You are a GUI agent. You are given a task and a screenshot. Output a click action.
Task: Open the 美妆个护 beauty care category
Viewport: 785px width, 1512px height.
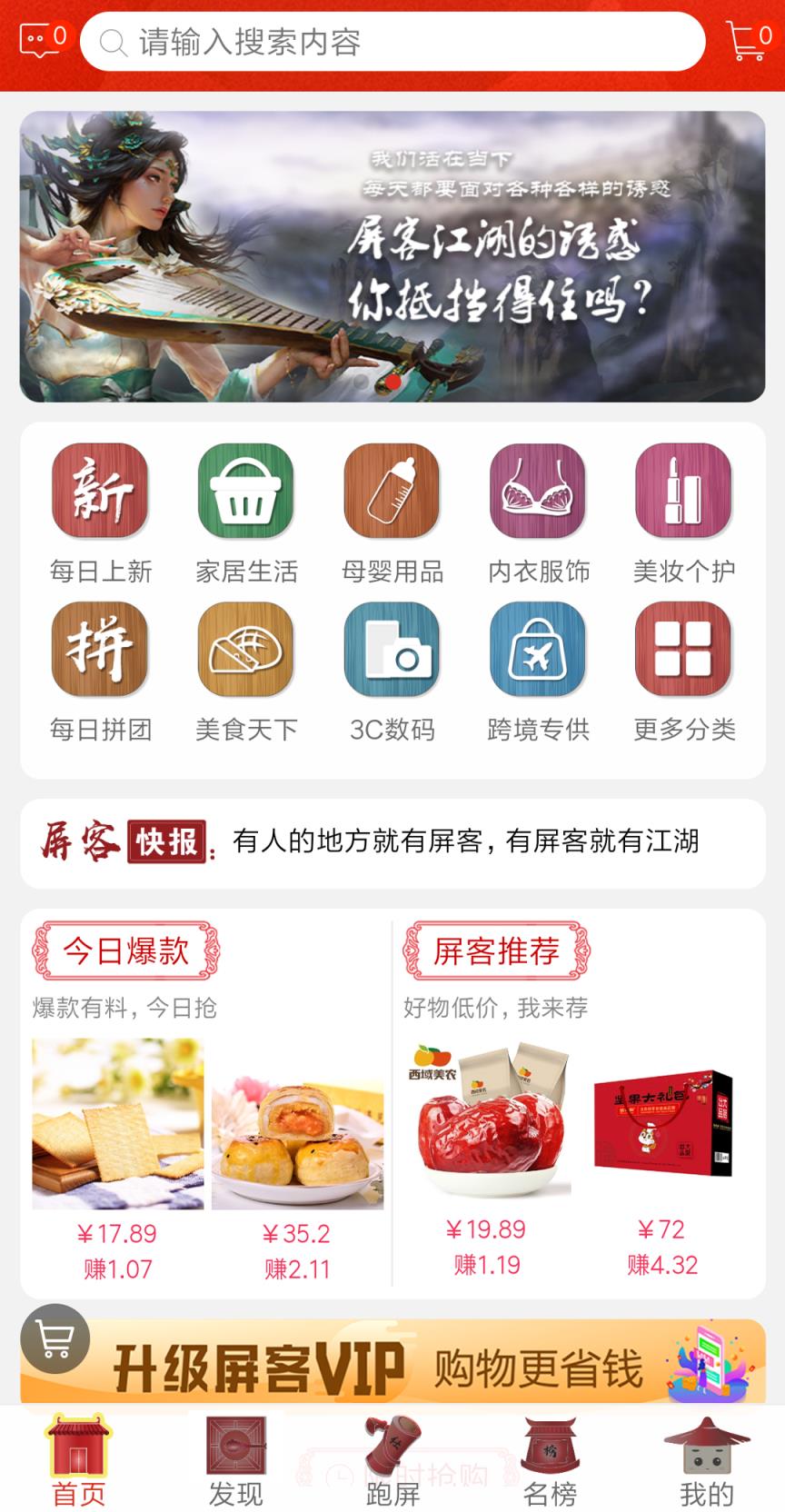[684, 493]
